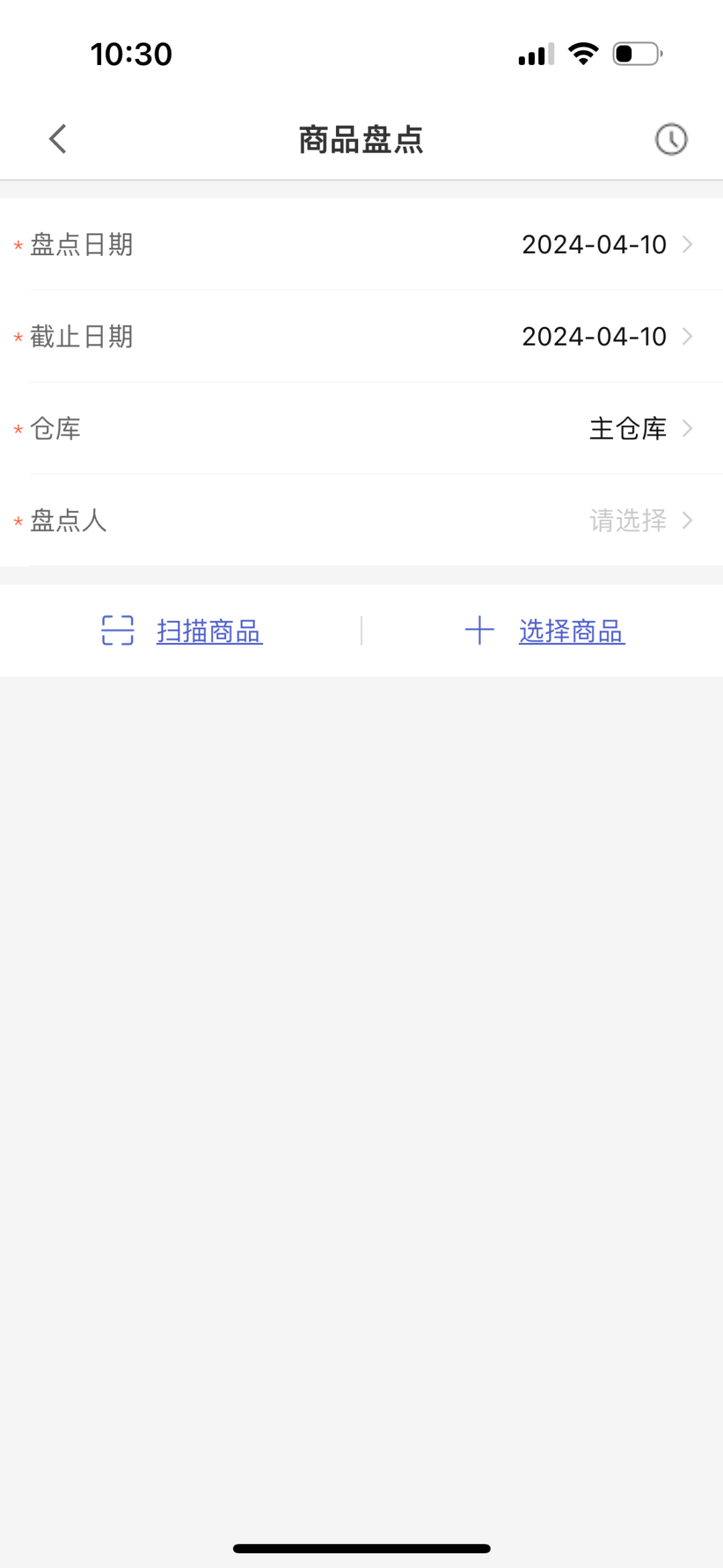Screen dimensions: 723x1568
Task: Tap the scan barcode icon next to 扫描商品
Action: pos(116,630)
